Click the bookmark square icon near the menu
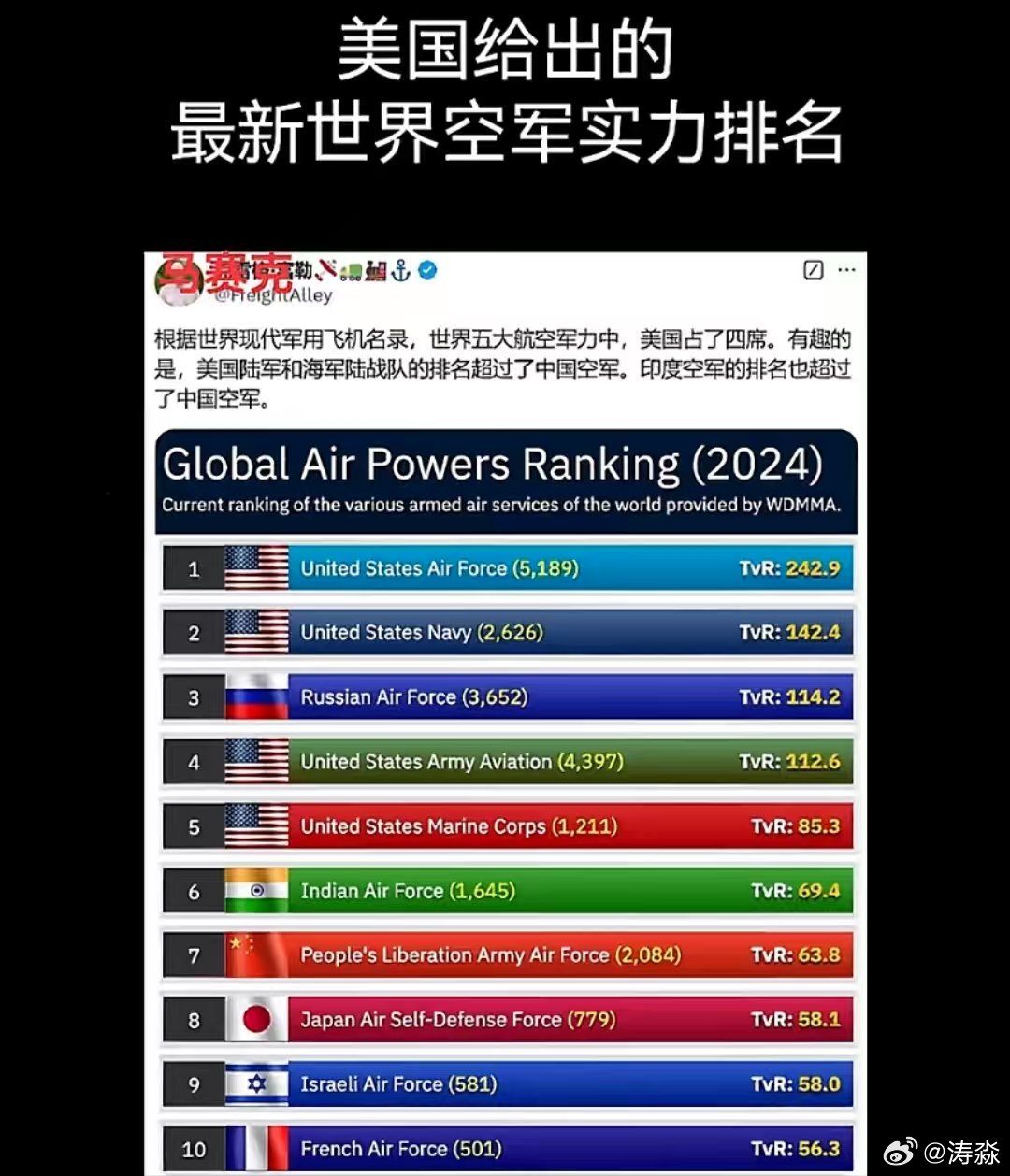Viewport: 1010px width, 1176px height. pos(812,270)
